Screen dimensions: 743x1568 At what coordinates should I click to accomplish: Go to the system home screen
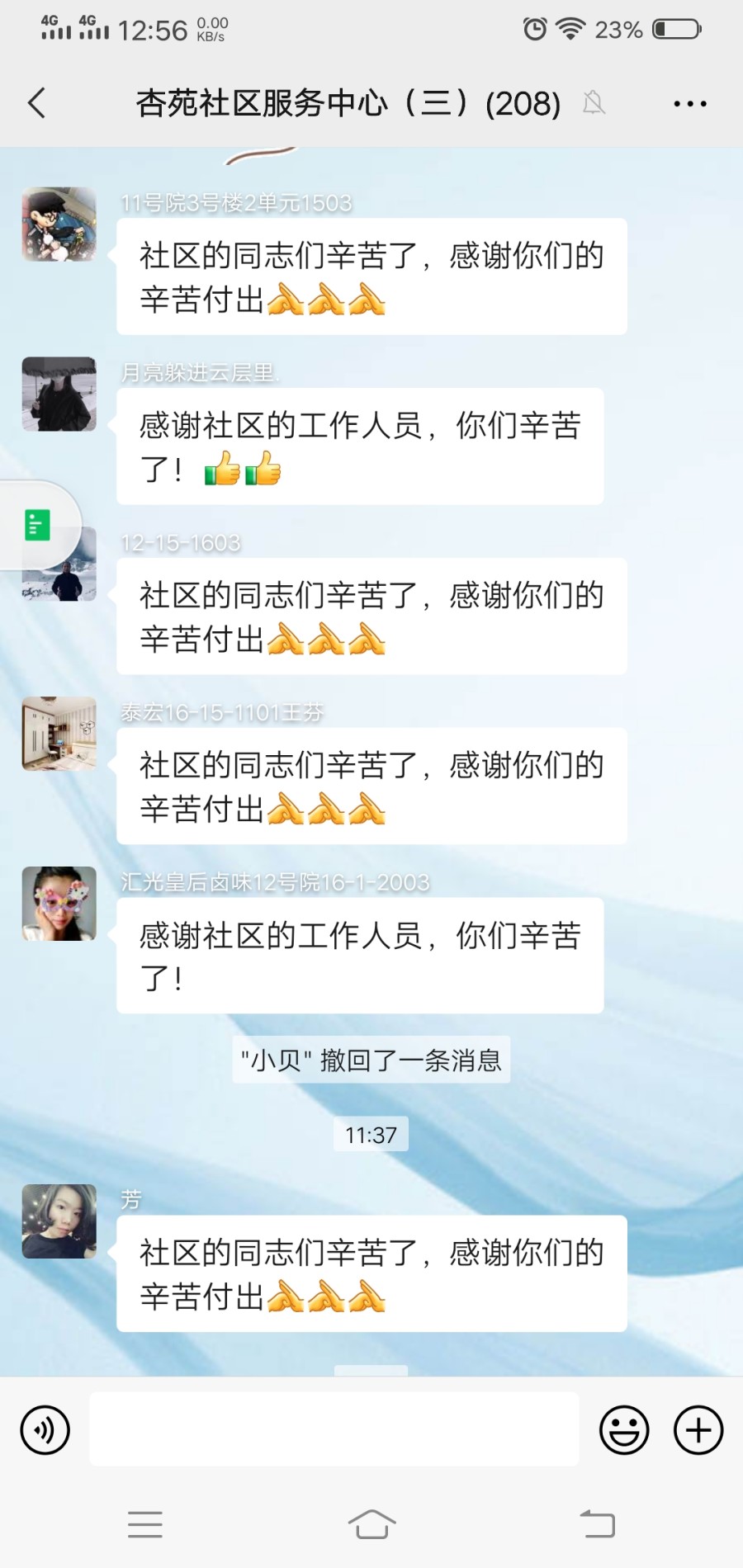[371, 1524]
